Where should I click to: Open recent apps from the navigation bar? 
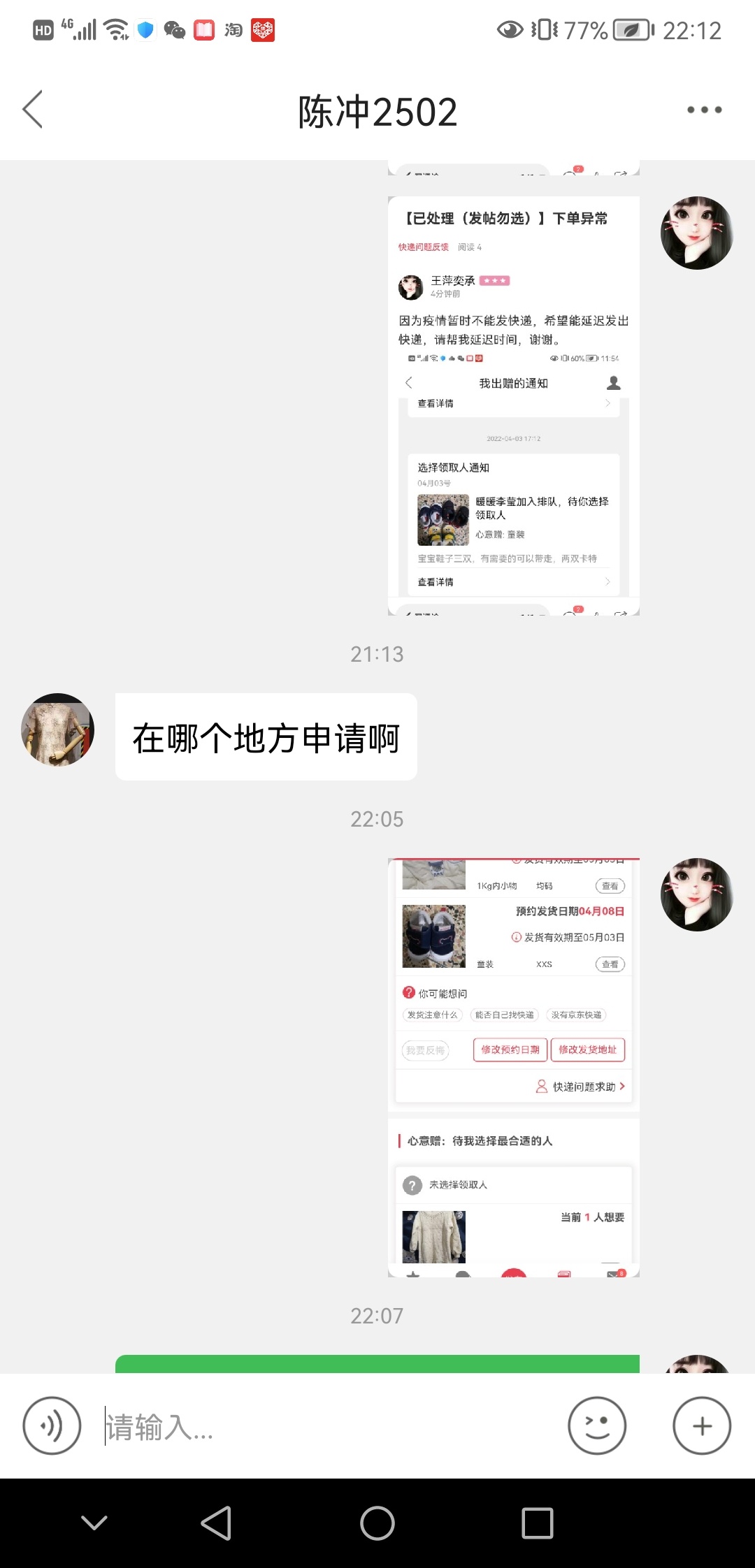click(538, 1523)
